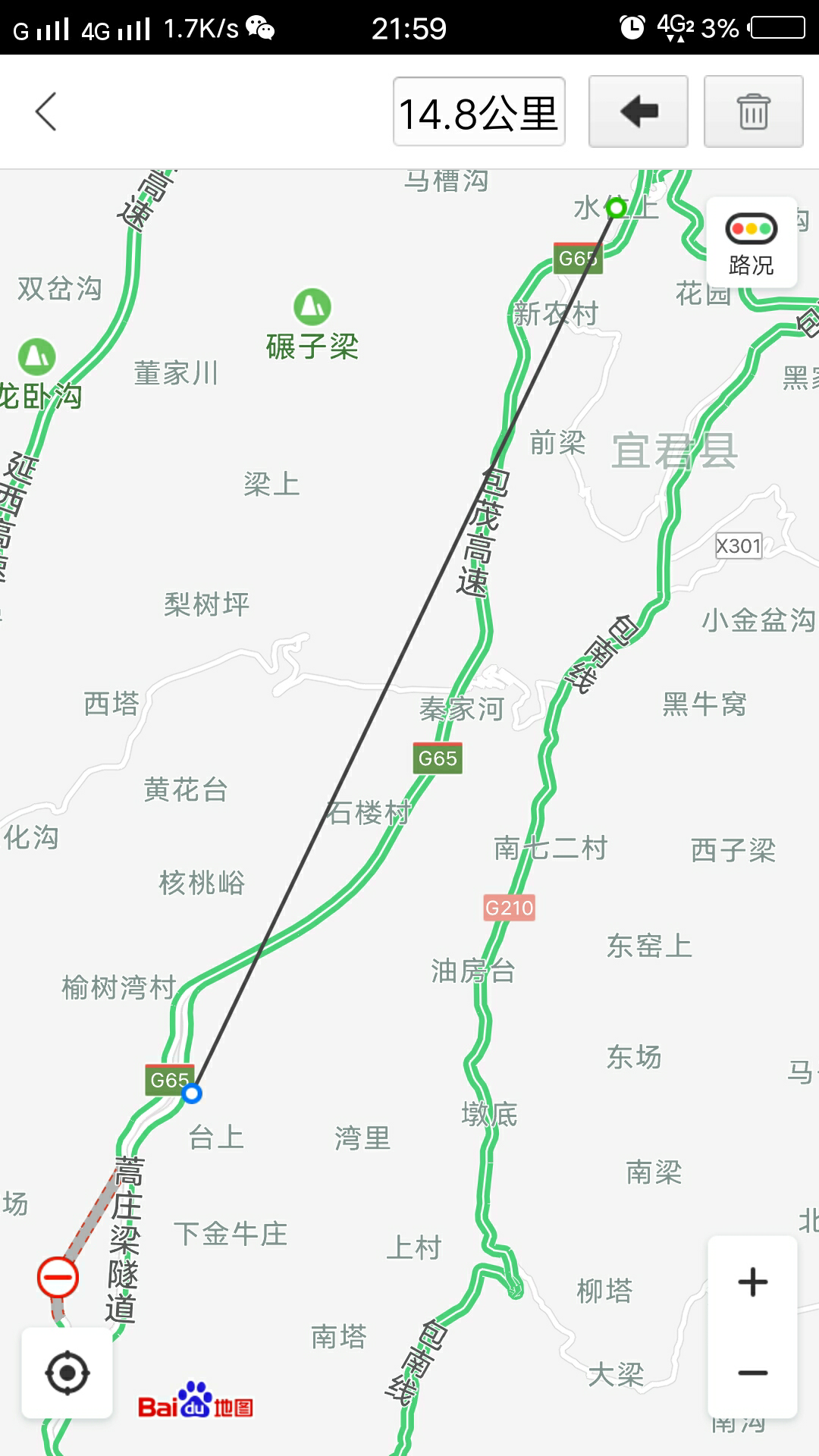Tap the blue end point near 台上
The image size is (819, 1456).
[192, 1093]
